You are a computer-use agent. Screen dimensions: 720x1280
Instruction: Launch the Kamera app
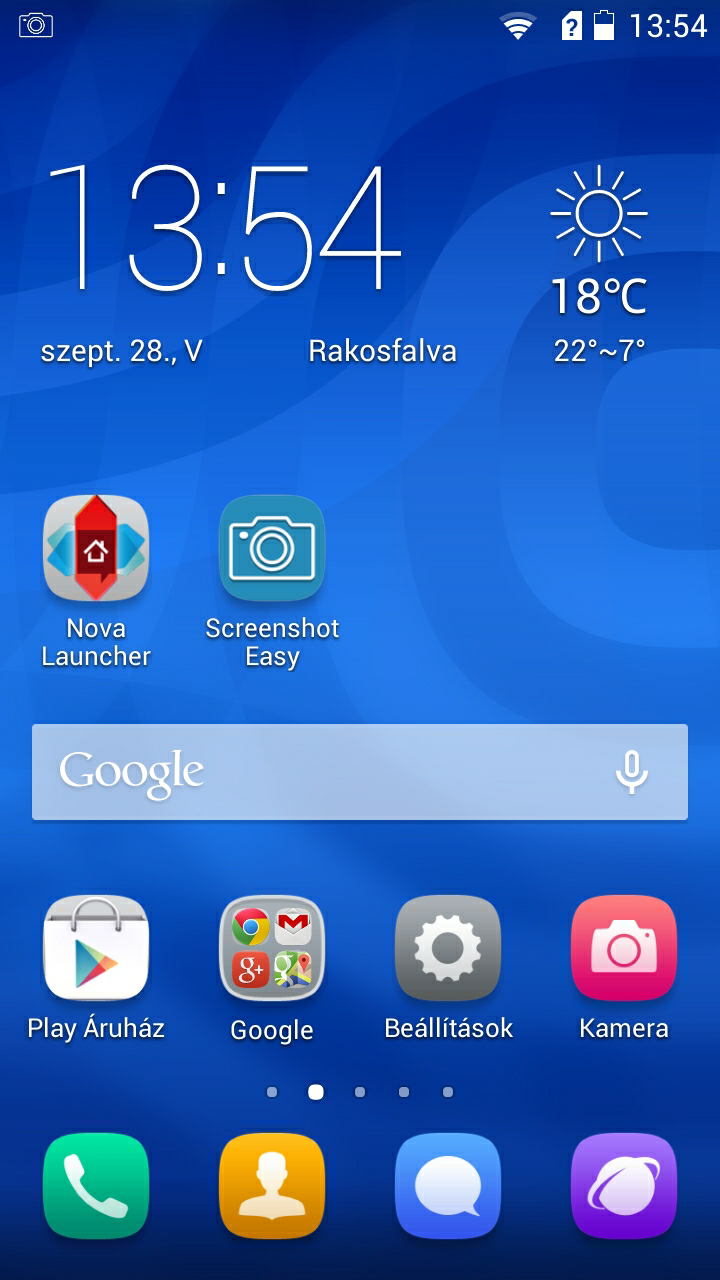624,948
